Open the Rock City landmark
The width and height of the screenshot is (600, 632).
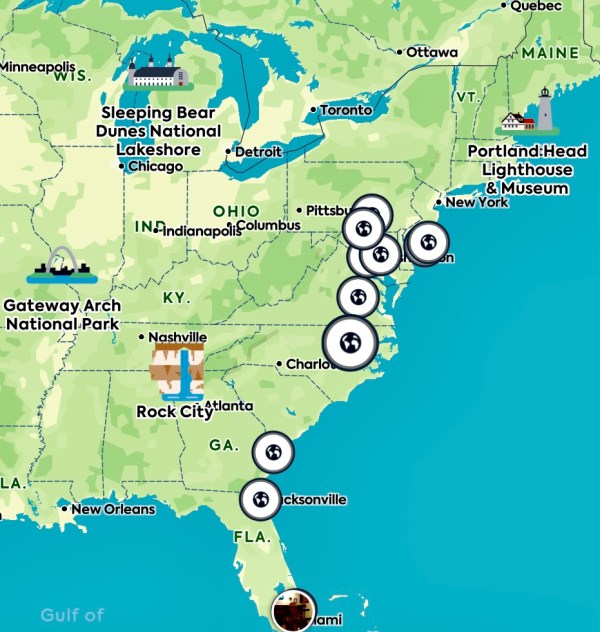click(176, 372)
